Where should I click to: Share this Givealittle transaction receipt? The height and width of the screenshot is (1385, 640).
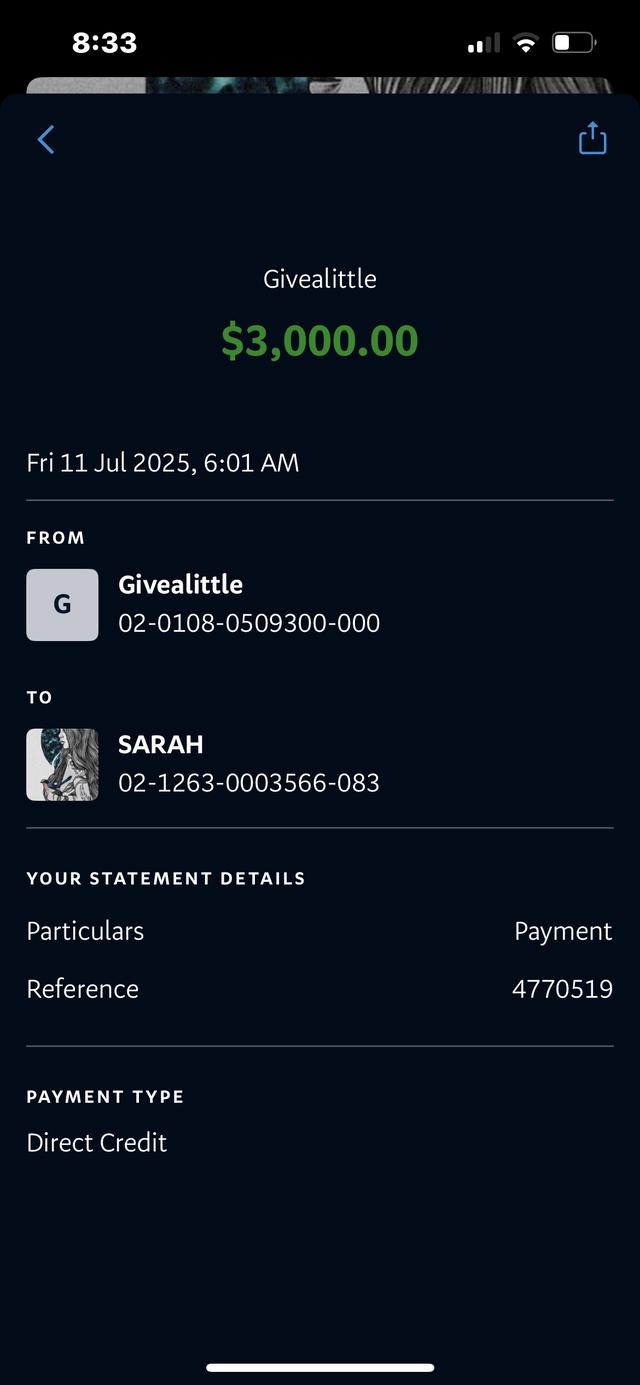(592, 138)
